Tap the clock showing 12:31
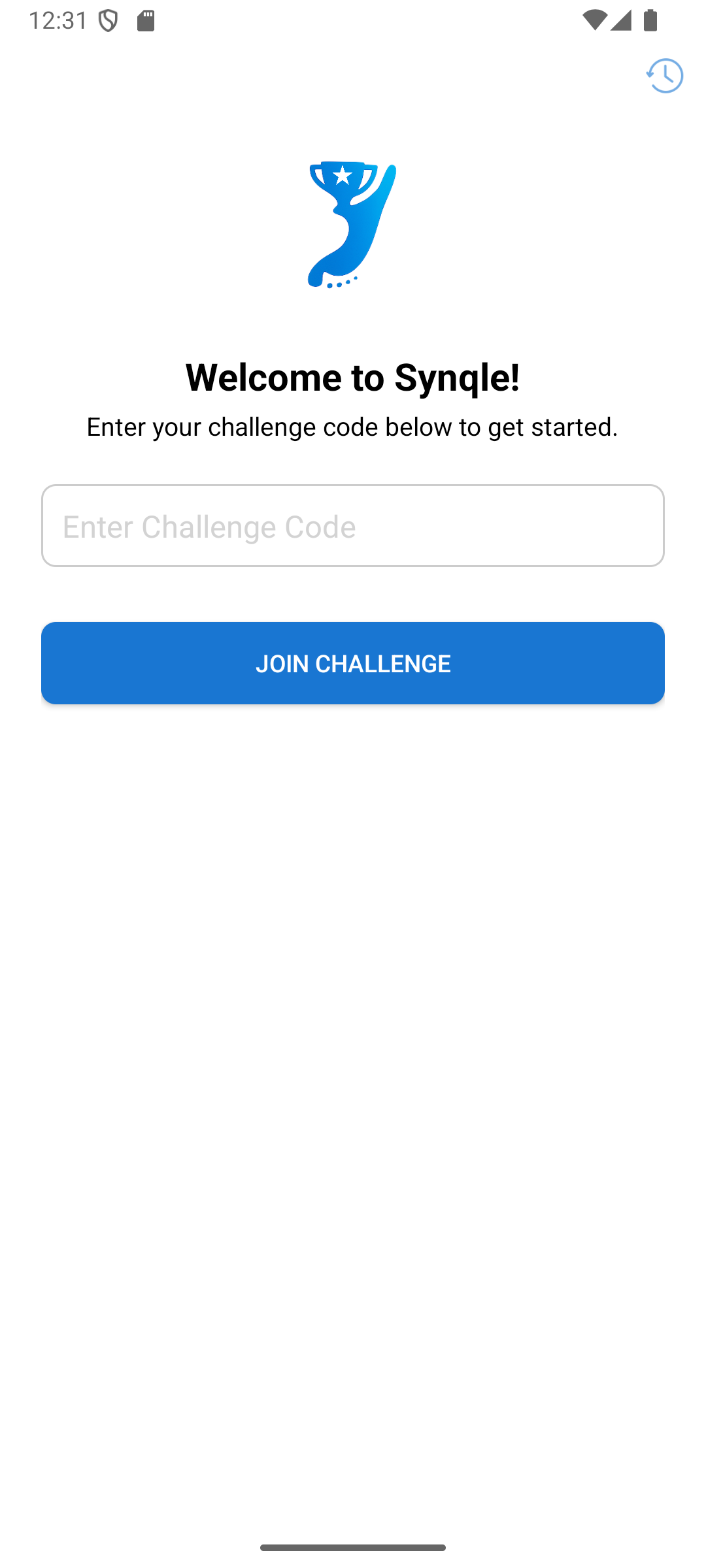The height and width of the screenshot is (1568, 706). pos(58,20)
